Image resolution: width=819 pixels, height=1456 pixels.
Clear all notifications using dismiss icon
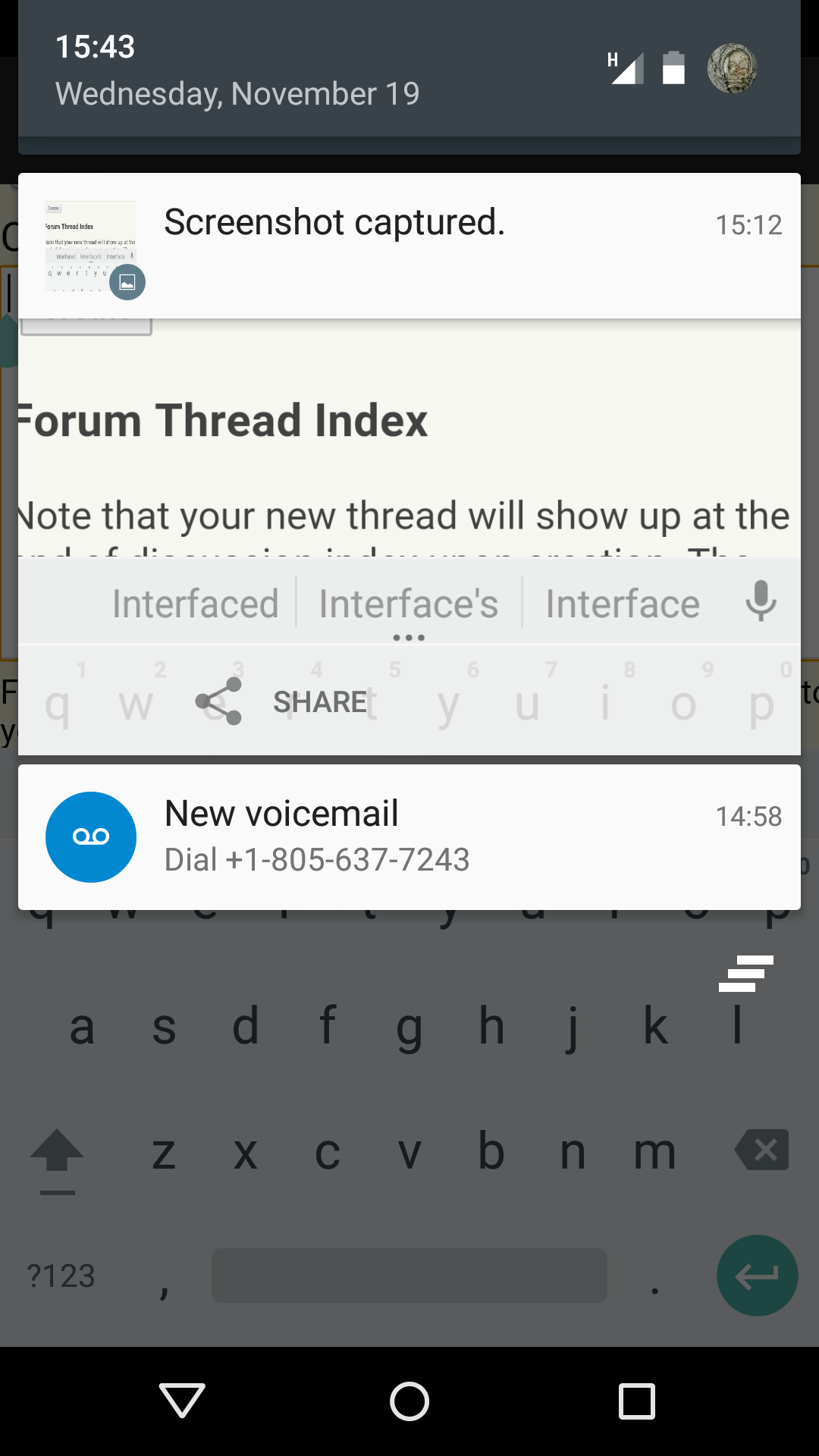[746, 974]
